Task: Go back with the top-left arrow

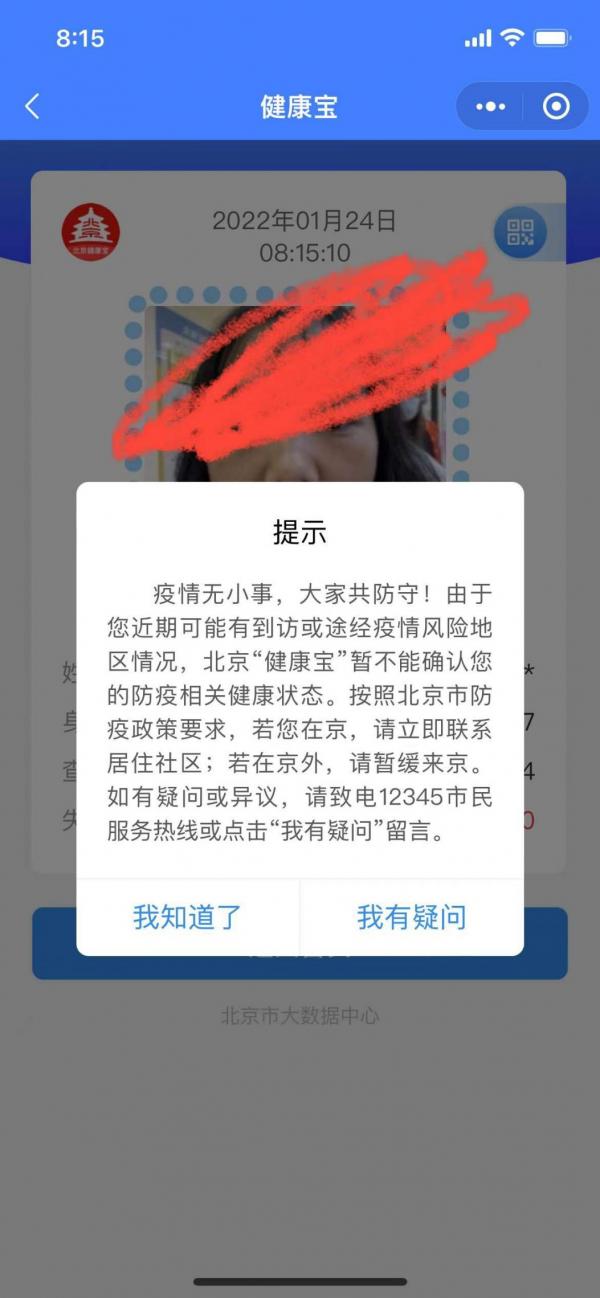Action: (32, 107)
